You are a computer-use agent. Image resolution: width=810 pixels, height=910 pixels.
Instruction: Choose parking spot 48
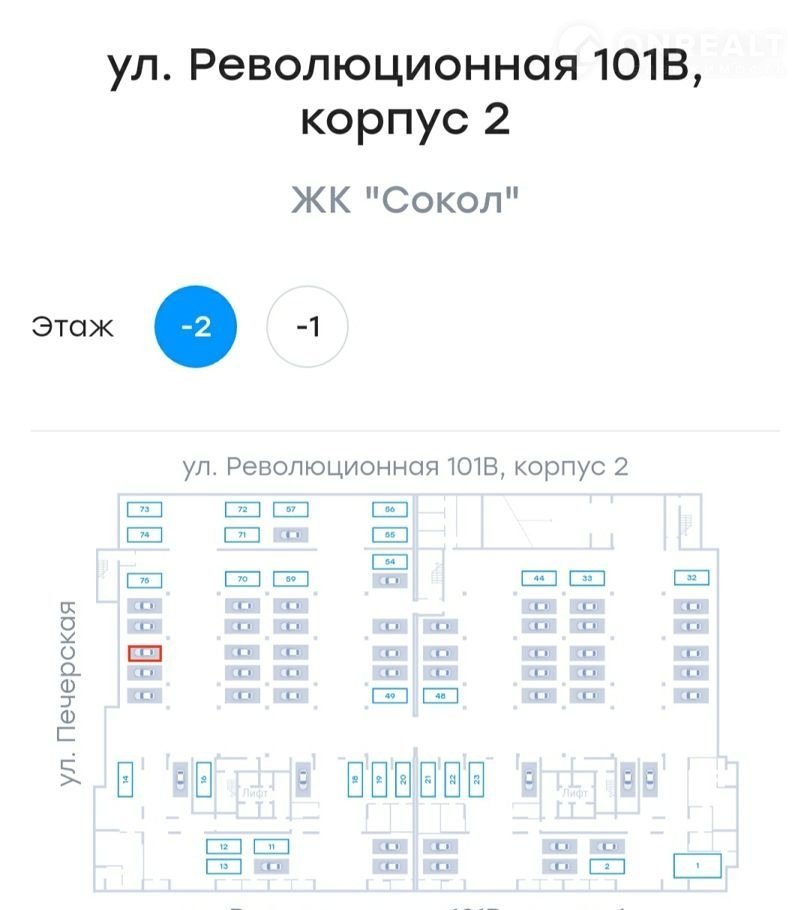click(x=440, y=695)
